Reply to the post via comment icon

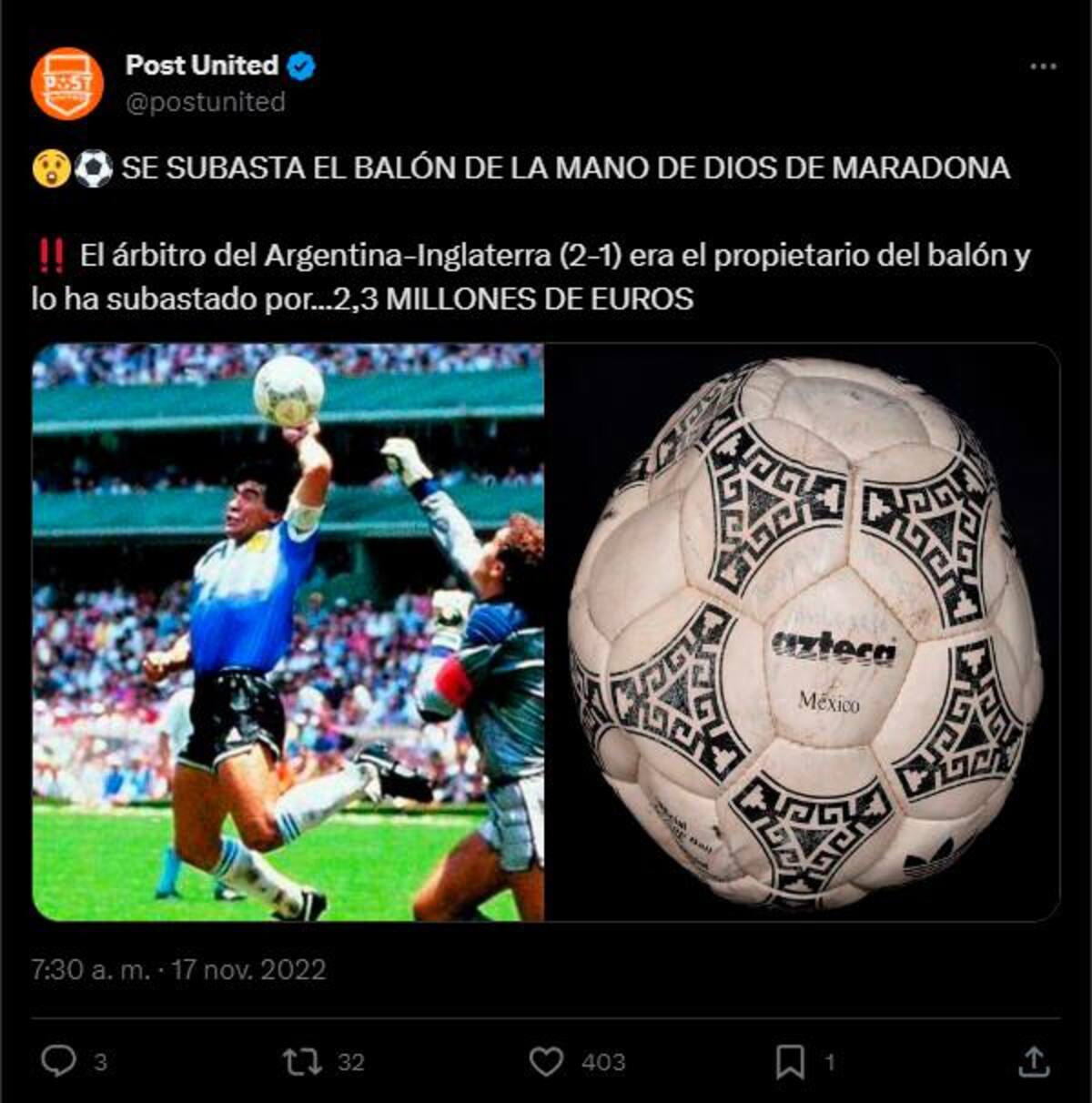coord(60,1061)
